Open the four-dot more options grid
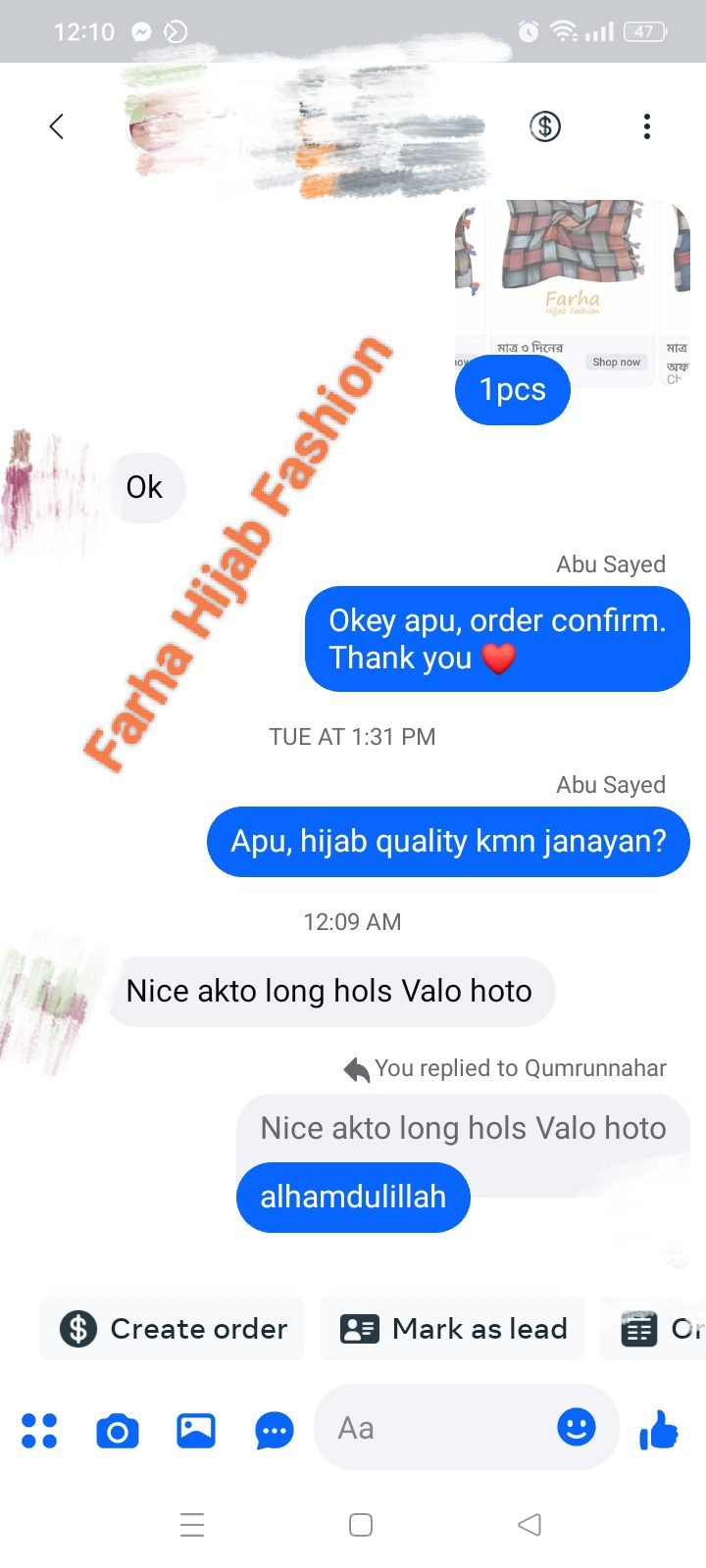The width and height of the screenshot is (706, 1568). point(39,1430)
